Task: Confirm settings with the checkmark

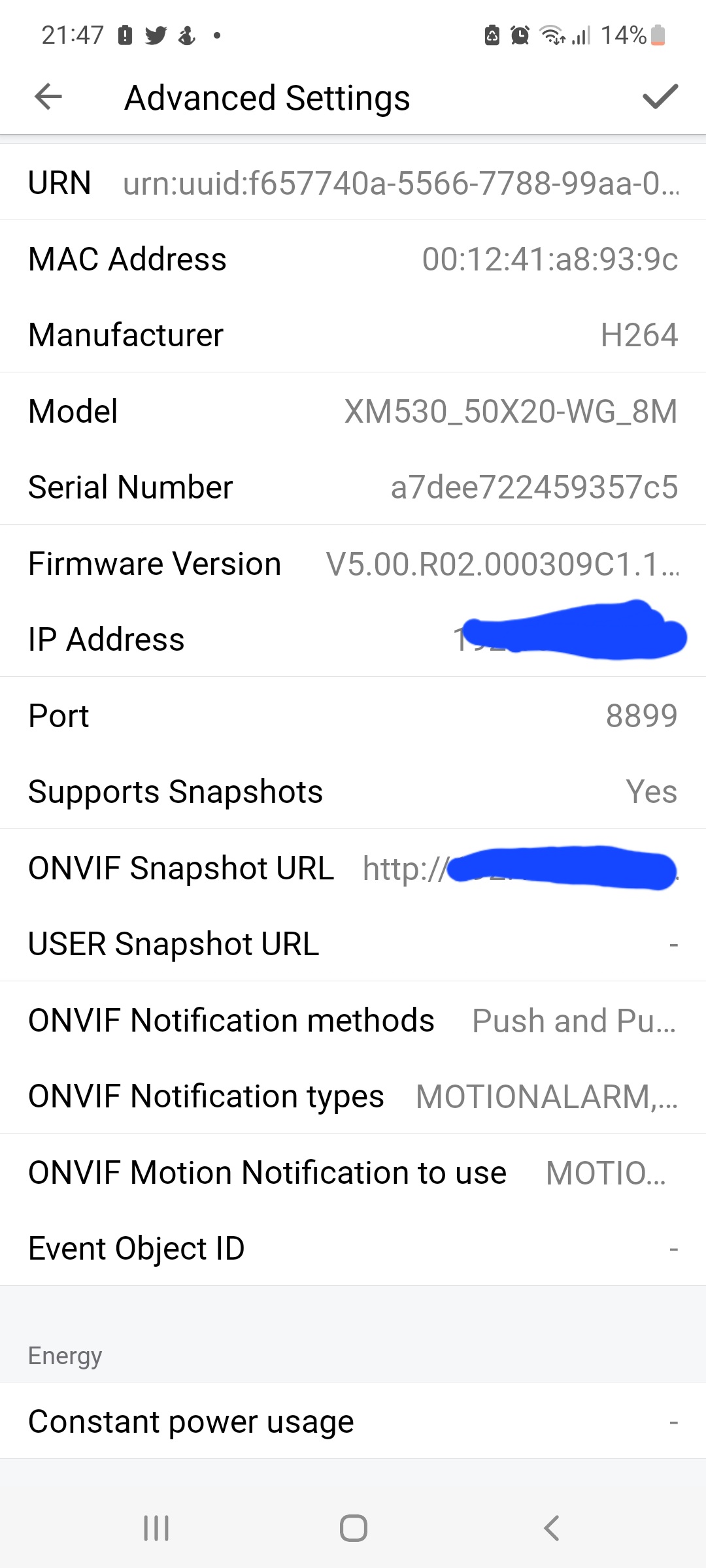Action: click(660, 97)
